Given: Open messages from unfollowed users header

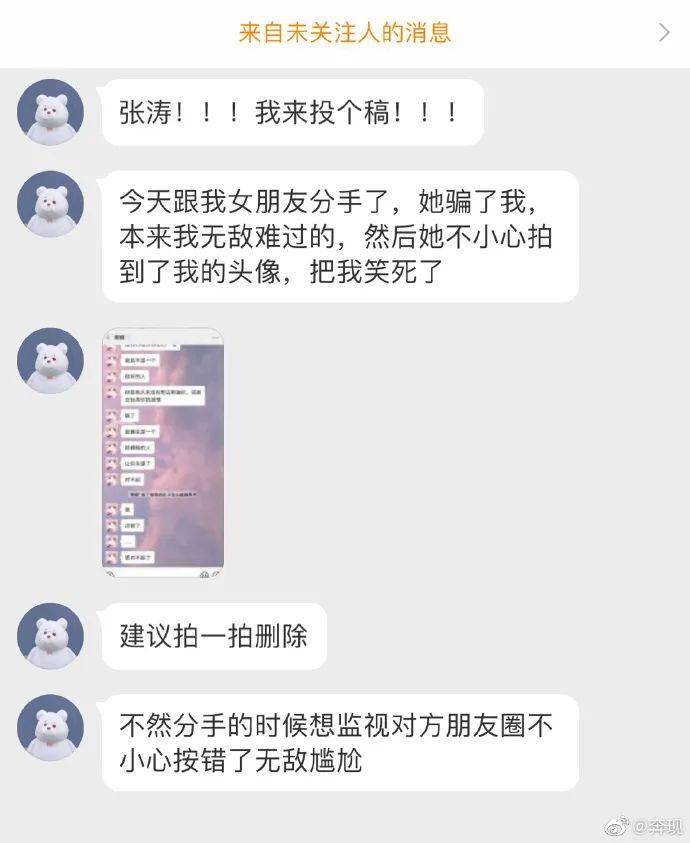Looking at the screenshot, I should pos(344,32).
